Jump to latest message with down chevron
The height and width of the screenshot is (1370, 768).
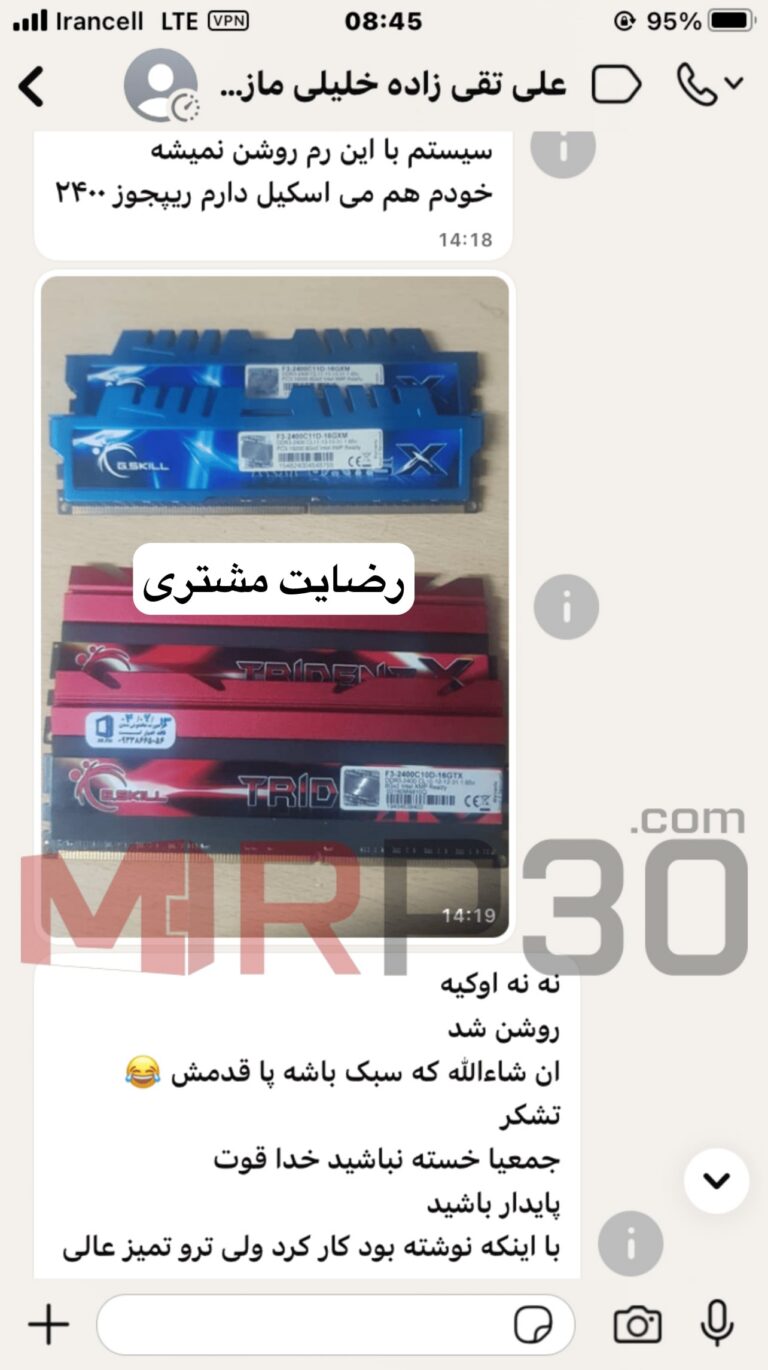[x=716, y=1181]
